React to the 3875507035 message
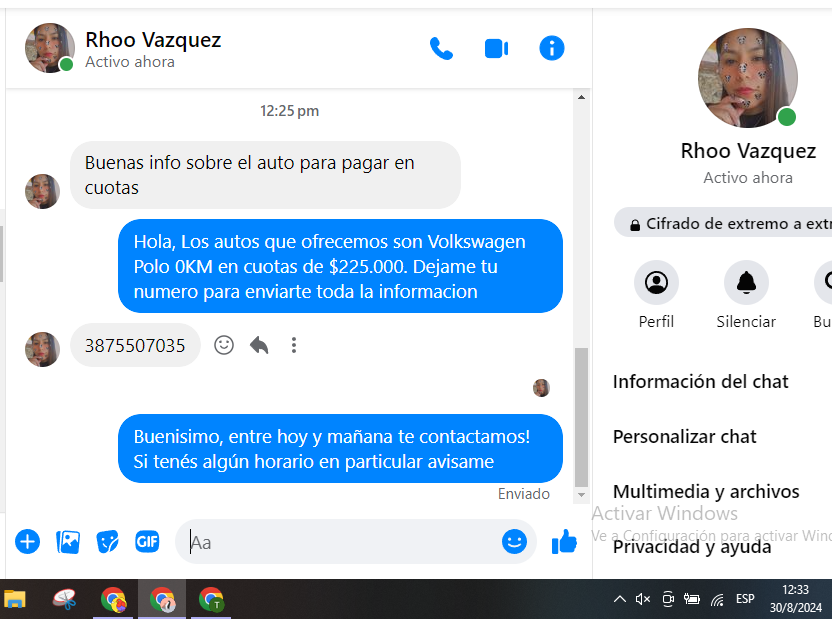The image size is (832, 619). click(224, 345)
